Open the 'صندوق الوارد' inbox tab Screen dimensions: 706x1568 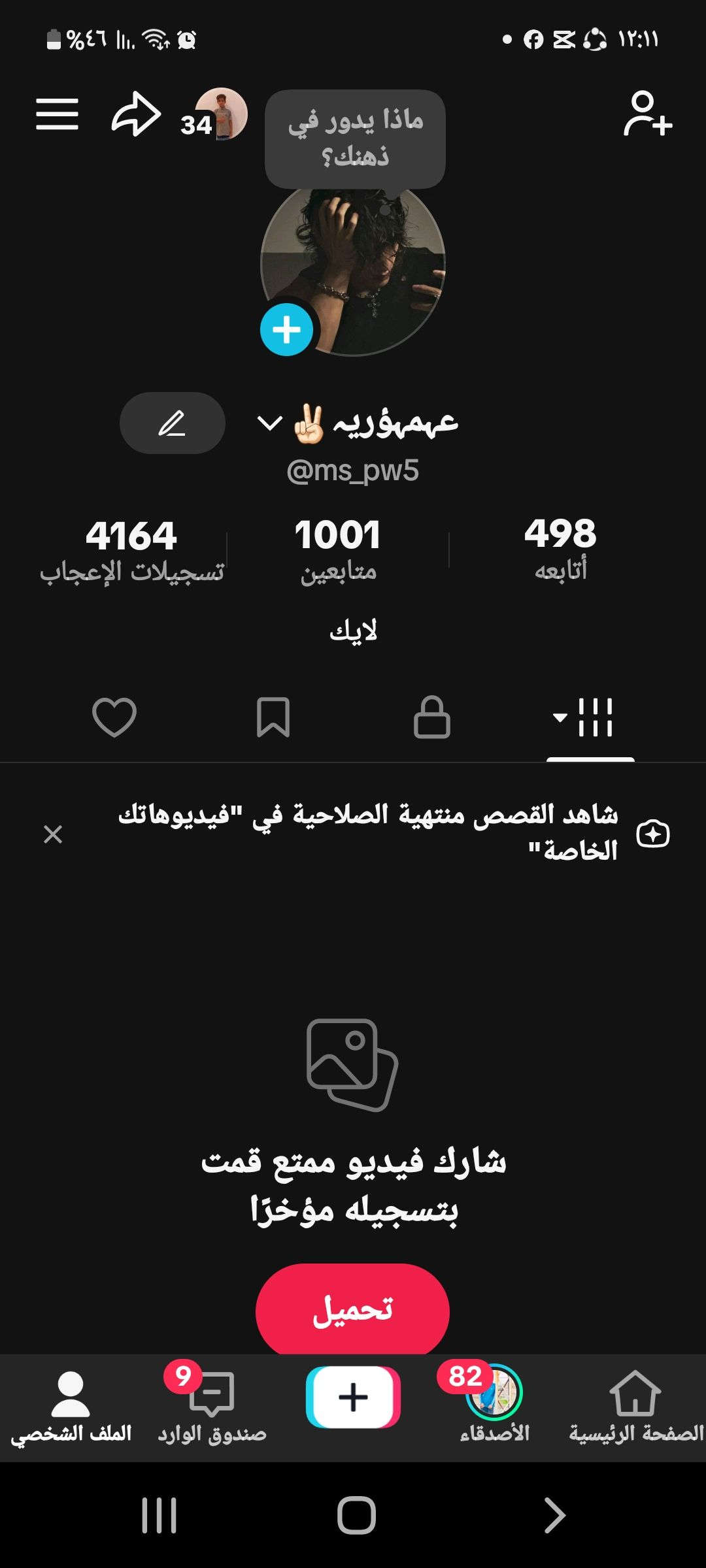tap(212, 1406)
